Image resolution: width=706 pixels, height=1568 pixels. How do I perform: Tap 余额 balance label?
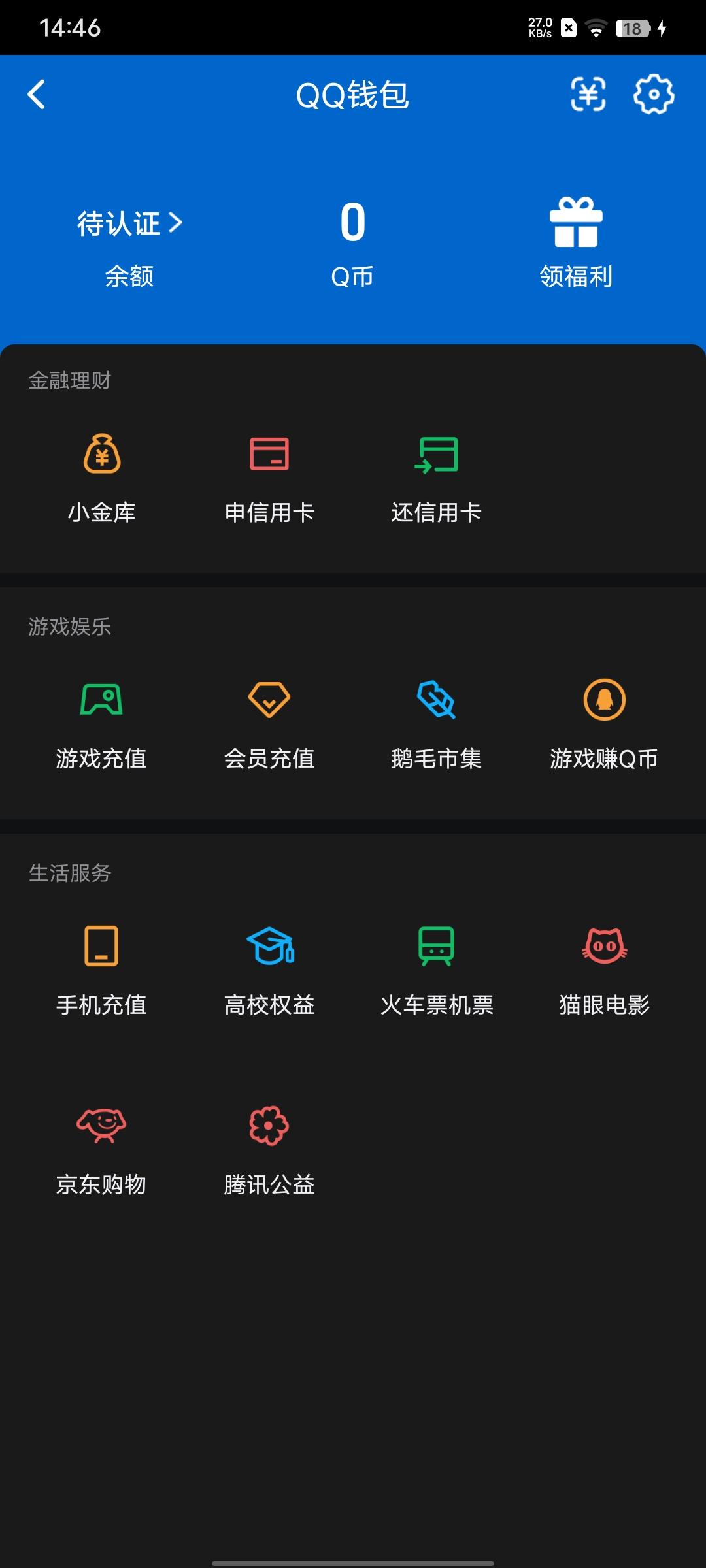tap(129, 277)
